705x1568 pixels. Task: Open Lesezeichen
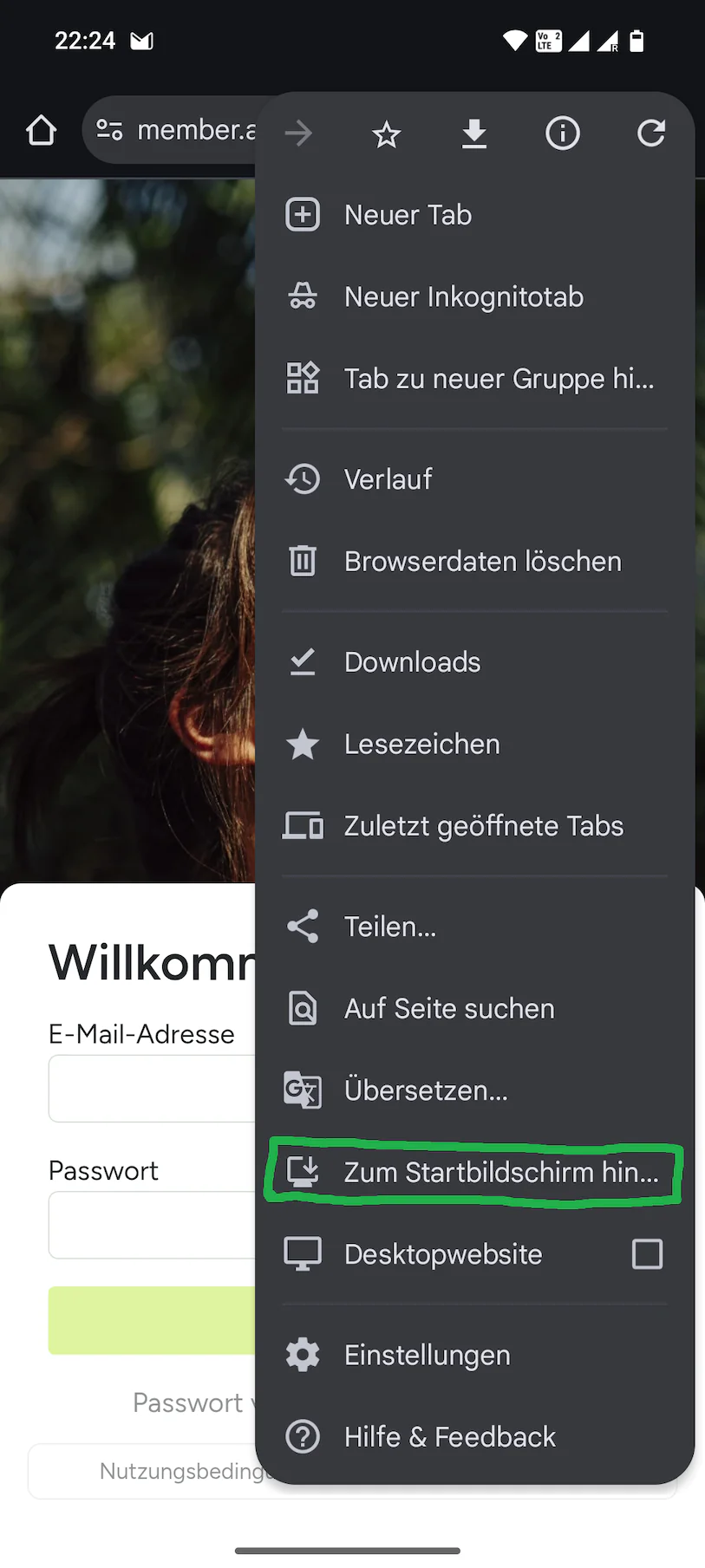coord(475,744)
